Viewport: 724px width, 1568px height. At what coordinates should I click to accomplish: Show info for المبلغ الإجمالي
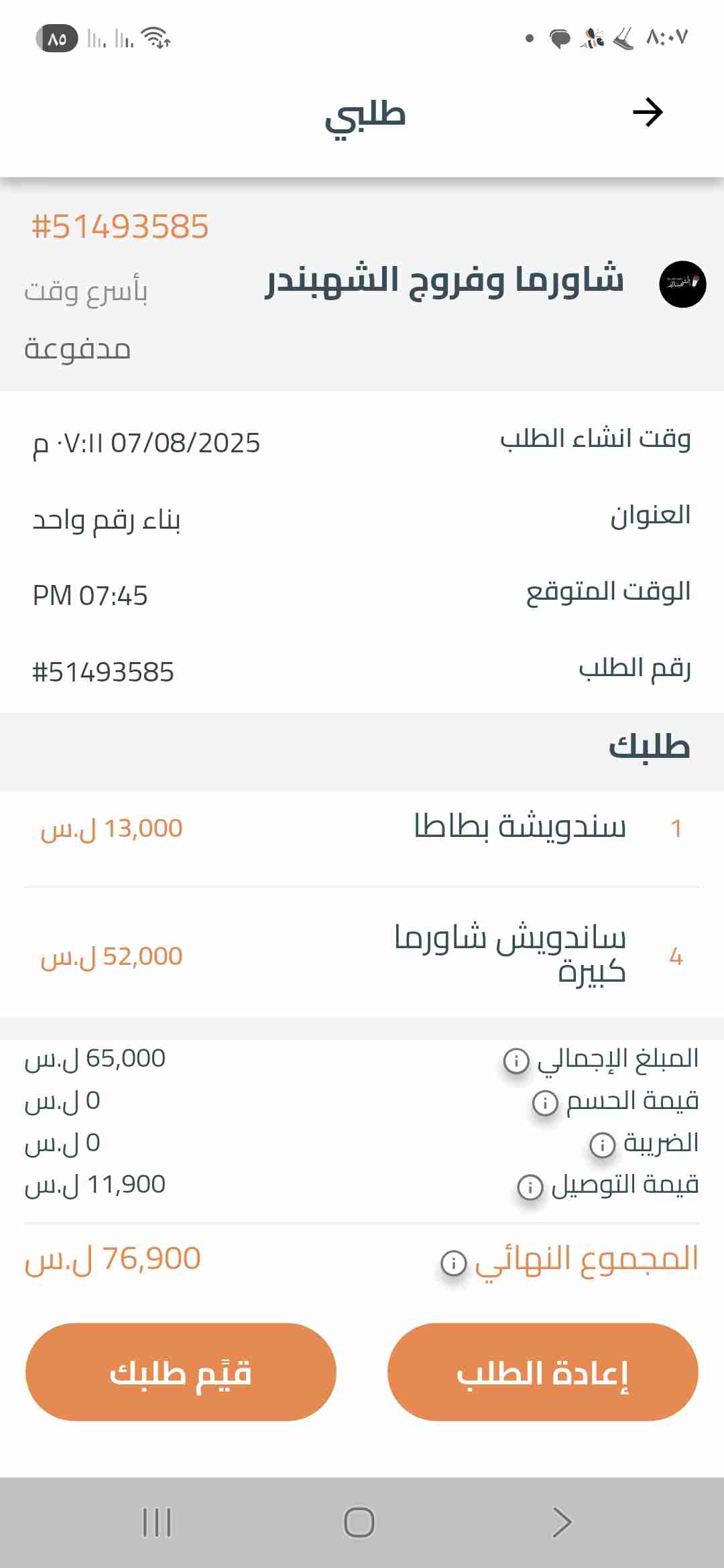point(516,1060)
